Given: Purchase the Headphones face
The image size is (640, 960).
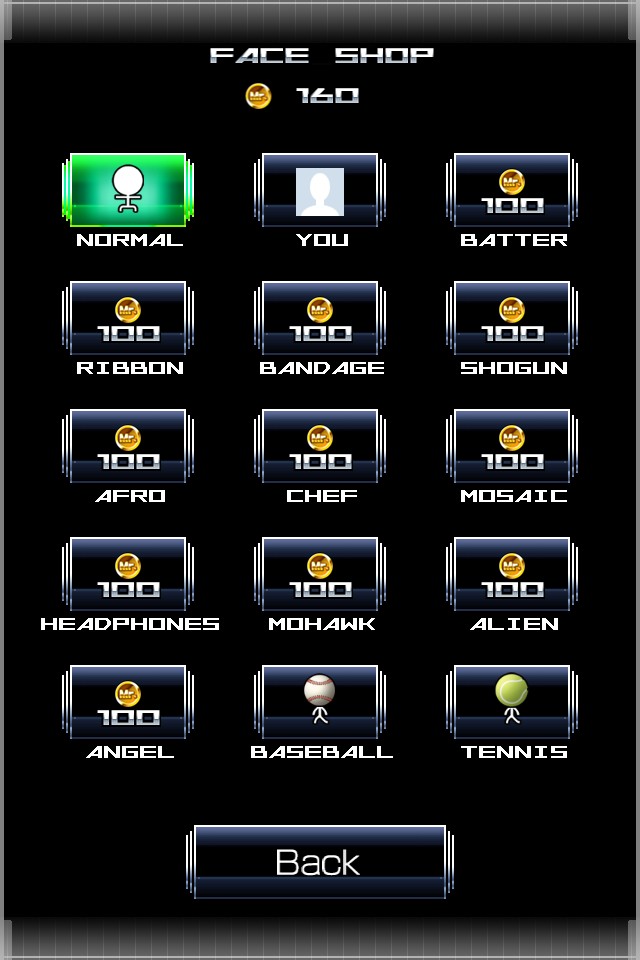Looking at the screenshot, I should pyautogui.click(x=128, y=574).
